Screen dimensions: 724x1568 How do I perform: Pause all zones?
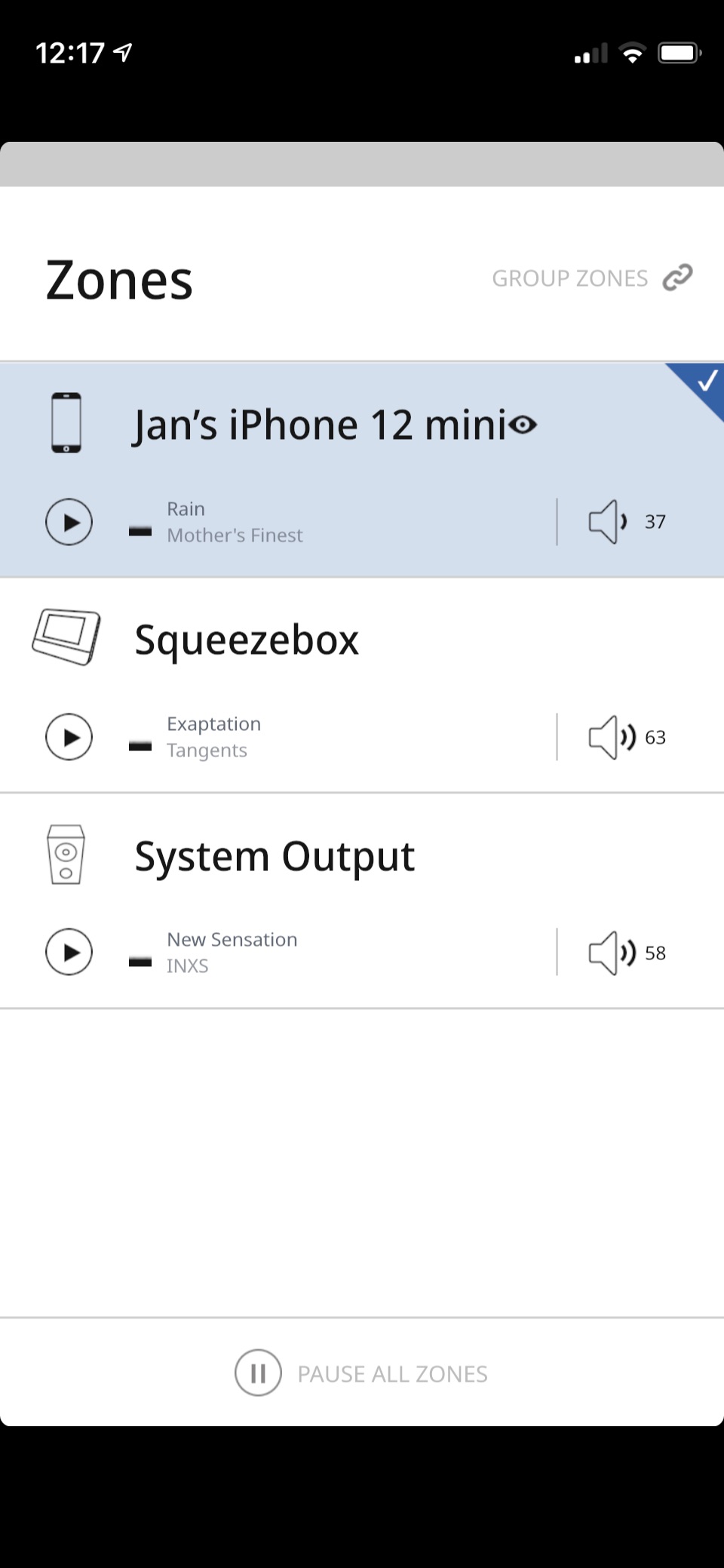click(361, 1373)
